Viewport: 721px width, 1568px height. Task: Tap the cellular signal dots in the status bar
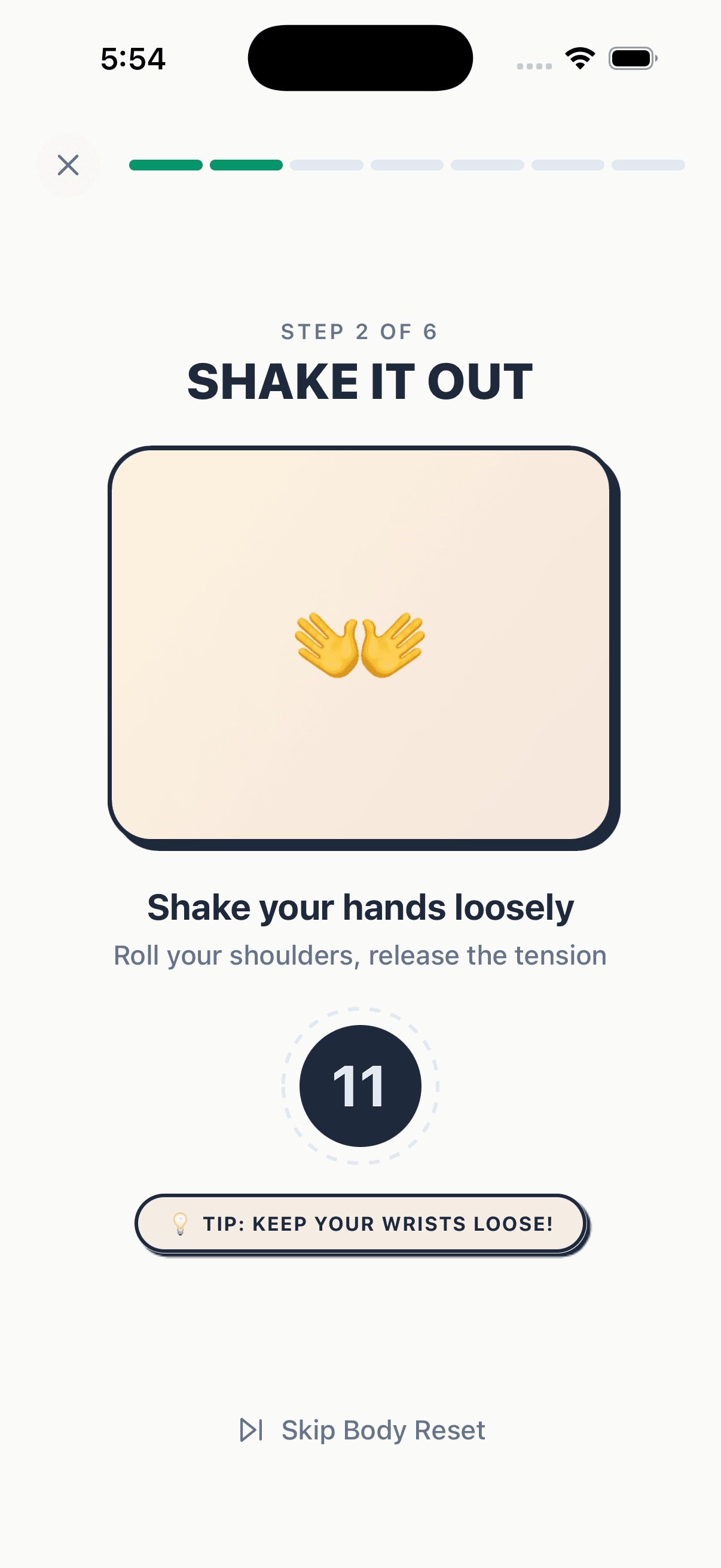[534, 61]
